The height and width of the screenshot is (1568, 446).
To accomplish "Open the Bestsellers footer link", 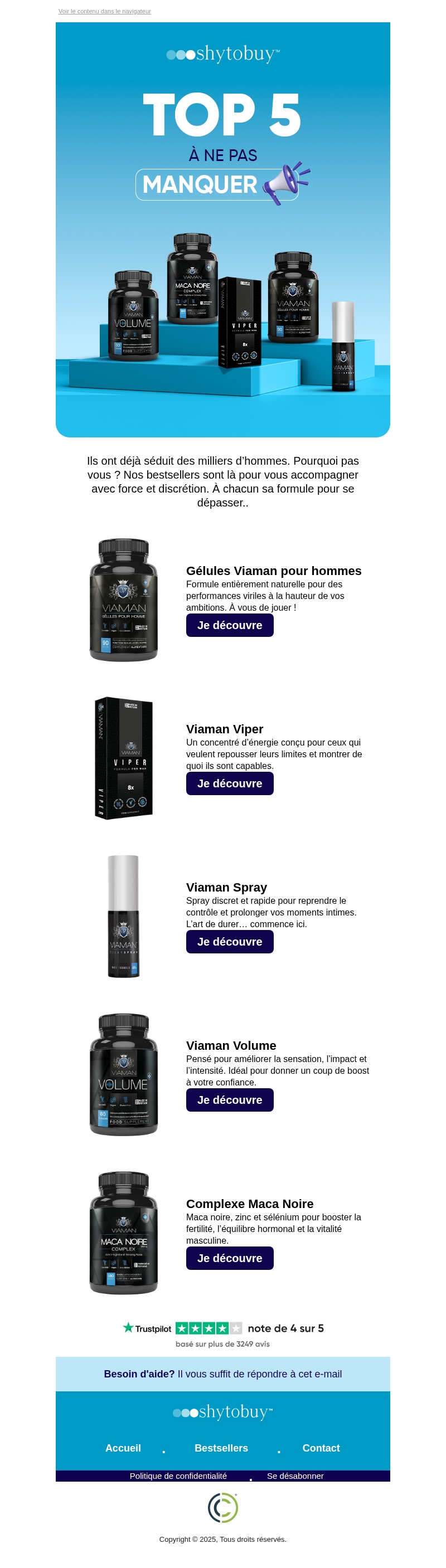I will coord(221,1448).
